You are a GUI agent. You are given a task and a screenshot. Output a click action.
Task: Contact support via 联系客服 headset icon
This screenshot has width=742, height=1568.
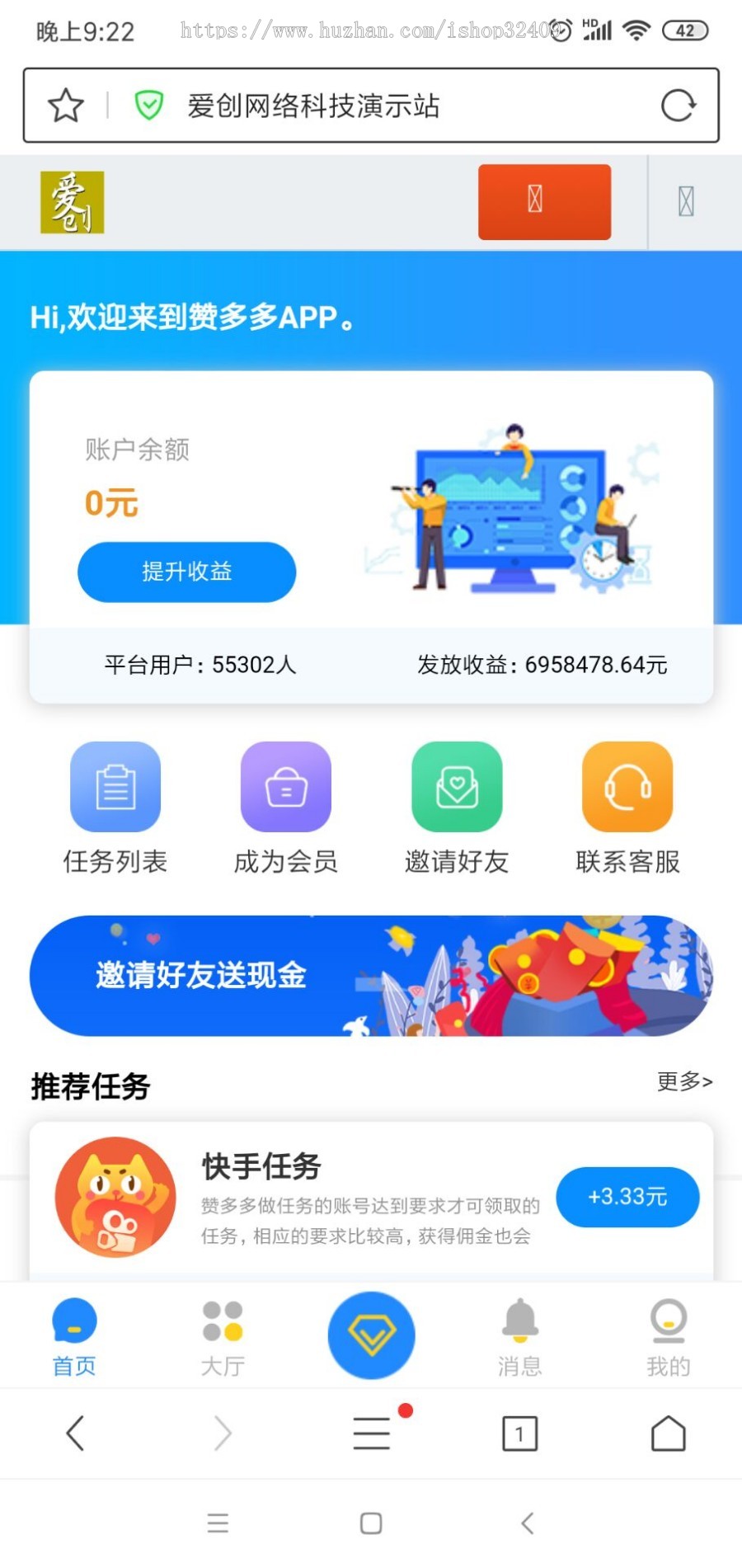(x=627, y=786)
